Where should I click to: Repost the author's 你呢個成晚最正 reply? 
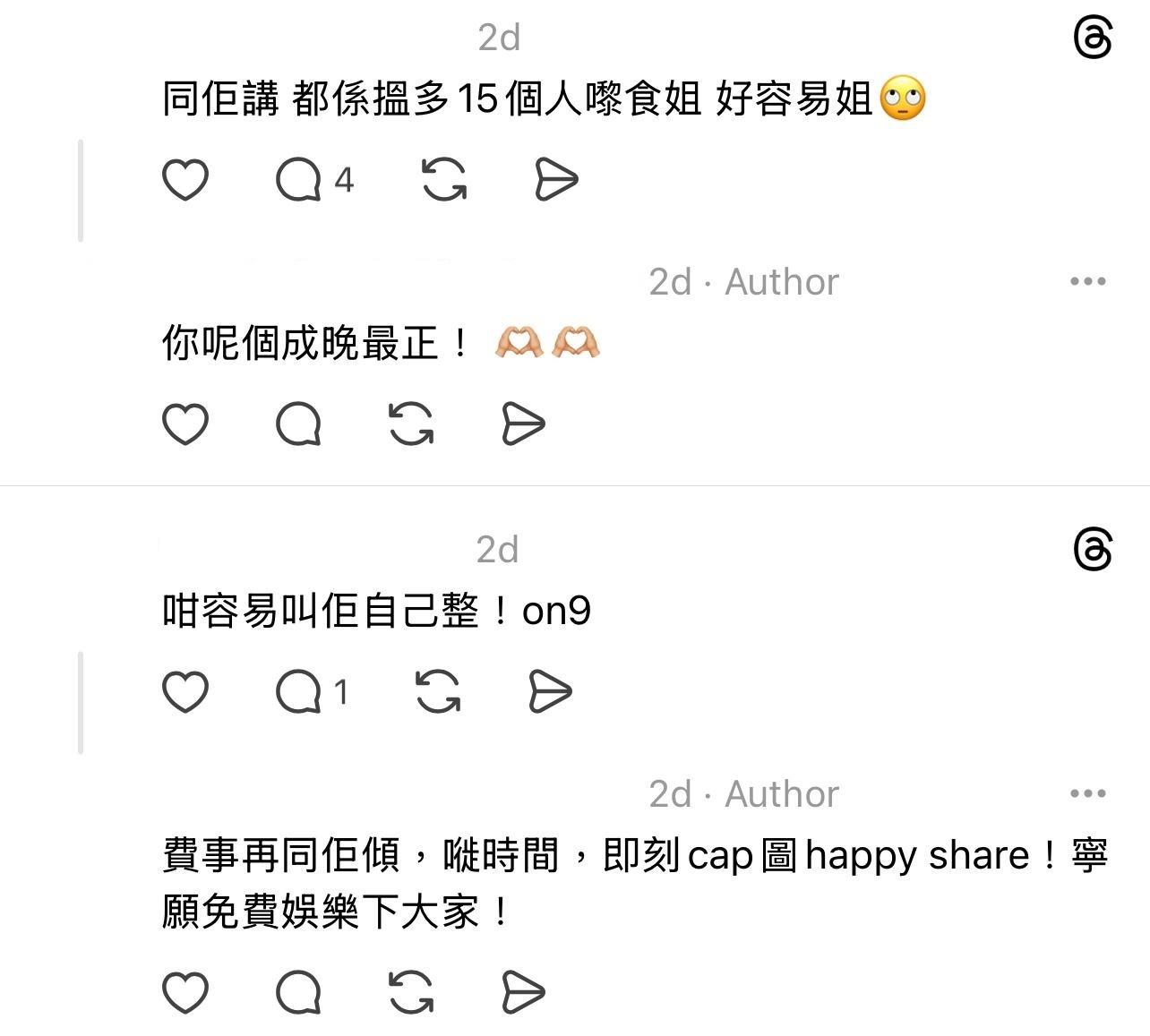coord(411,424)
